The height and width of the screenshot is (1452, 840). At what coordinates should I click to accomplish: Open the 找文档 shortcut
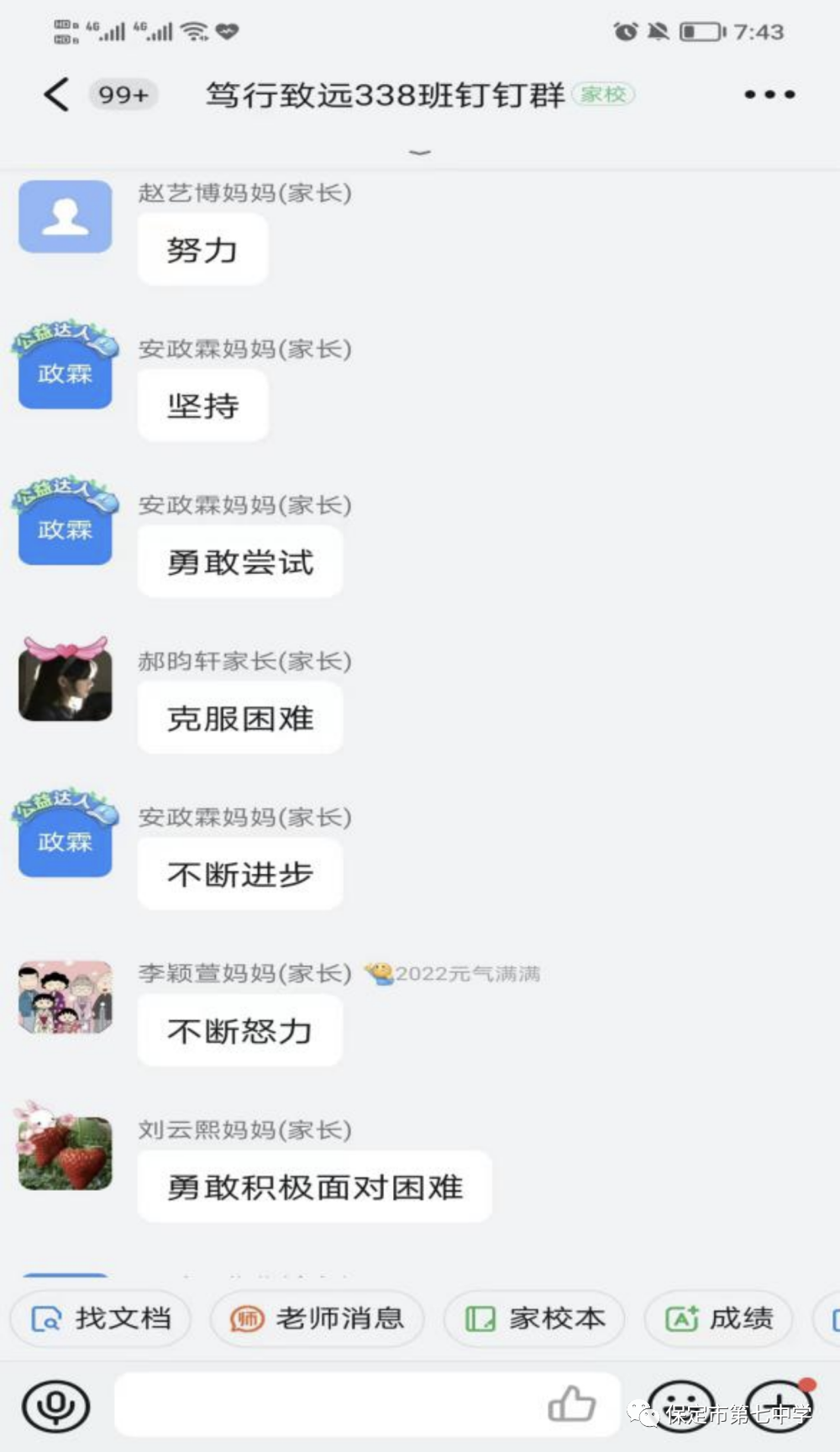(101, 1318)
